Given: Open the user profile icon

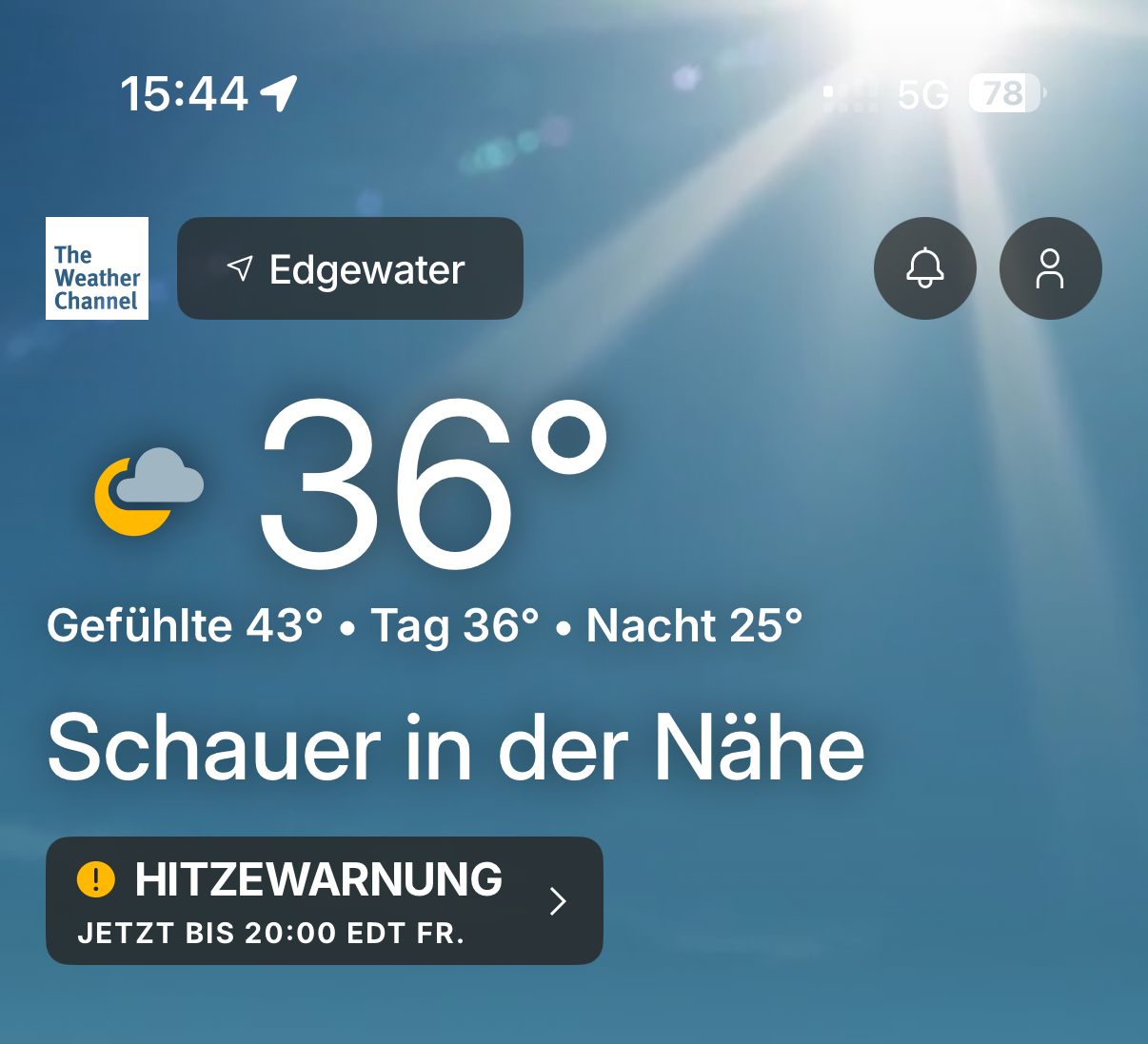Looking at the screenshot, I should point(1050,268).
